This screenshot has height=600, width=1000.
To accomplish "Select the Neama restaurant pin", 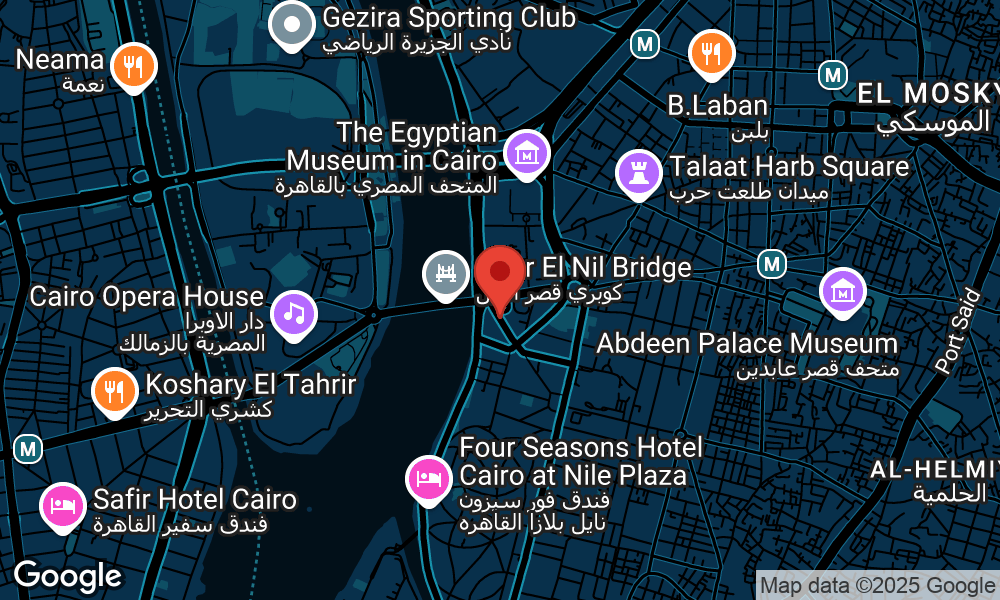I will (132, 66).
